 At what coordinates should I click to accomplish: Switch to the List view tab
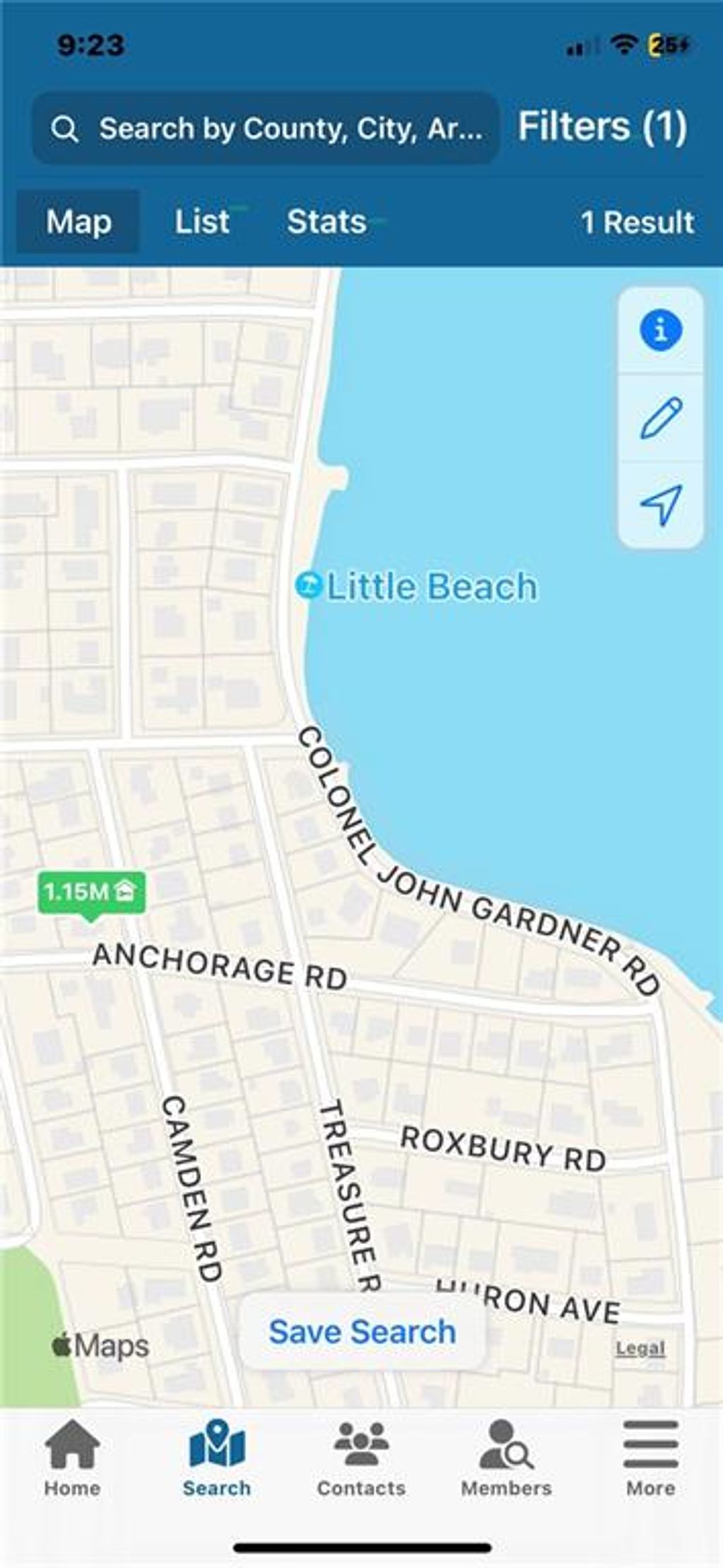point(202,222)
